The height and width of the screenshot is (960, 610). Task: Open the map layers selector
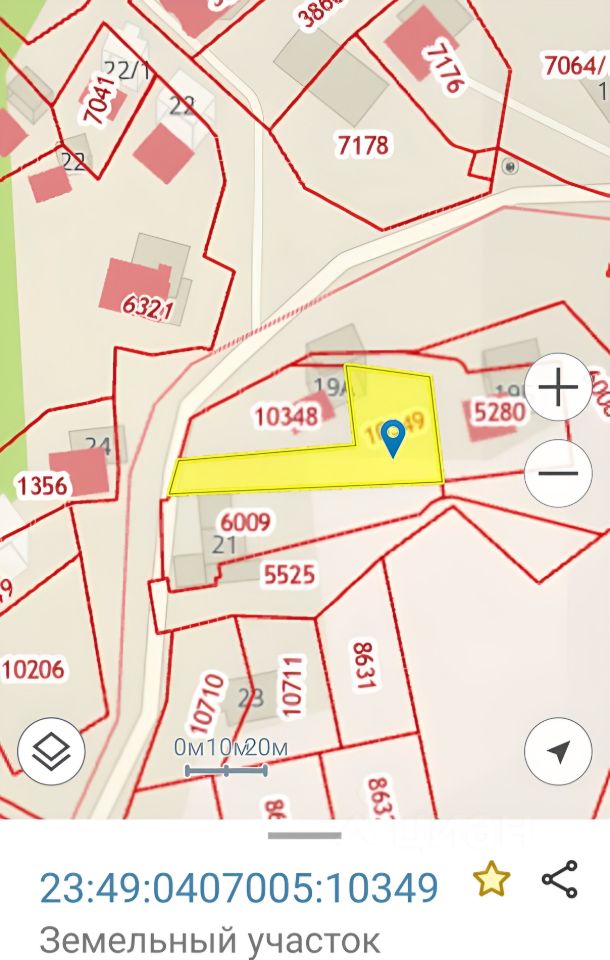coord(52,750)
